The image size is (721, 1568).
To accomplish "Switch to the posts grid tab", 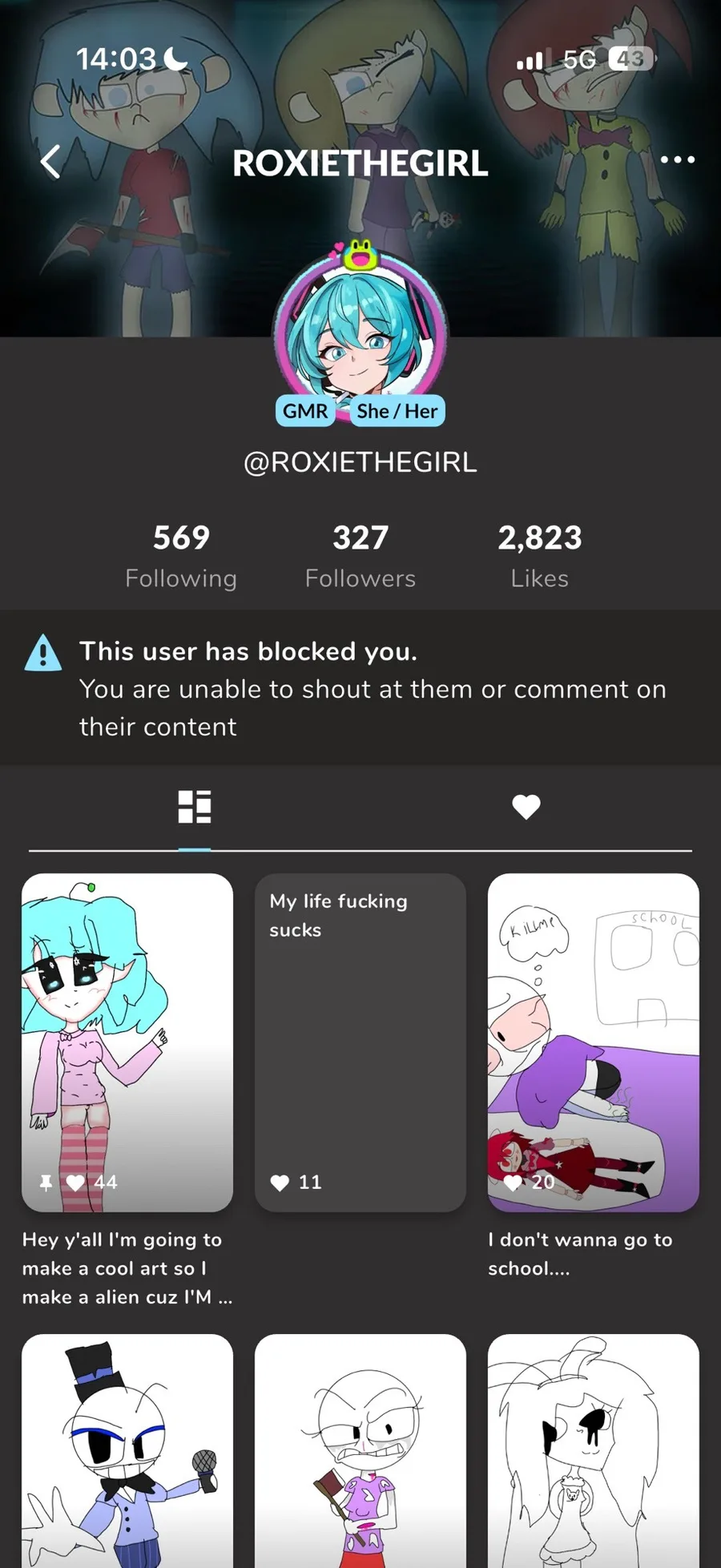I will click(x=195, y=807).
